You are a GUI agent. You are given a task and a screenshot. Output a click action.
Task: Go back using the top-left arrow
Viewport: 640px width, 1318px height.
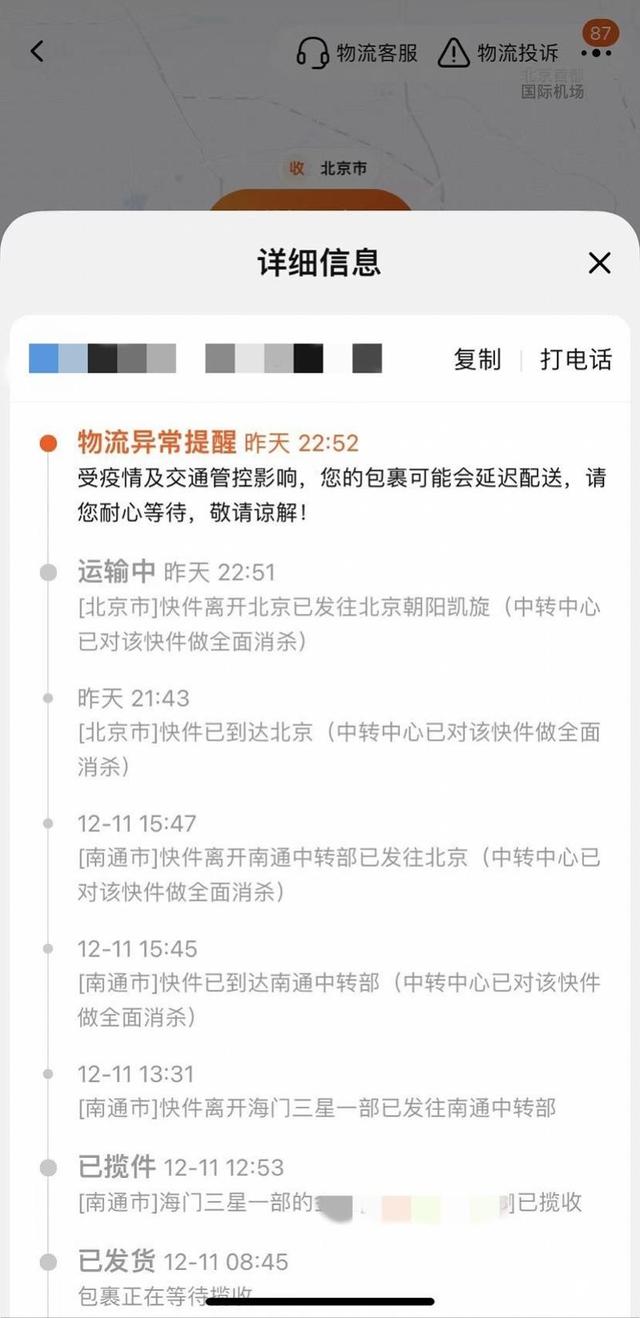pyautogui.click(x=38, y=52)
